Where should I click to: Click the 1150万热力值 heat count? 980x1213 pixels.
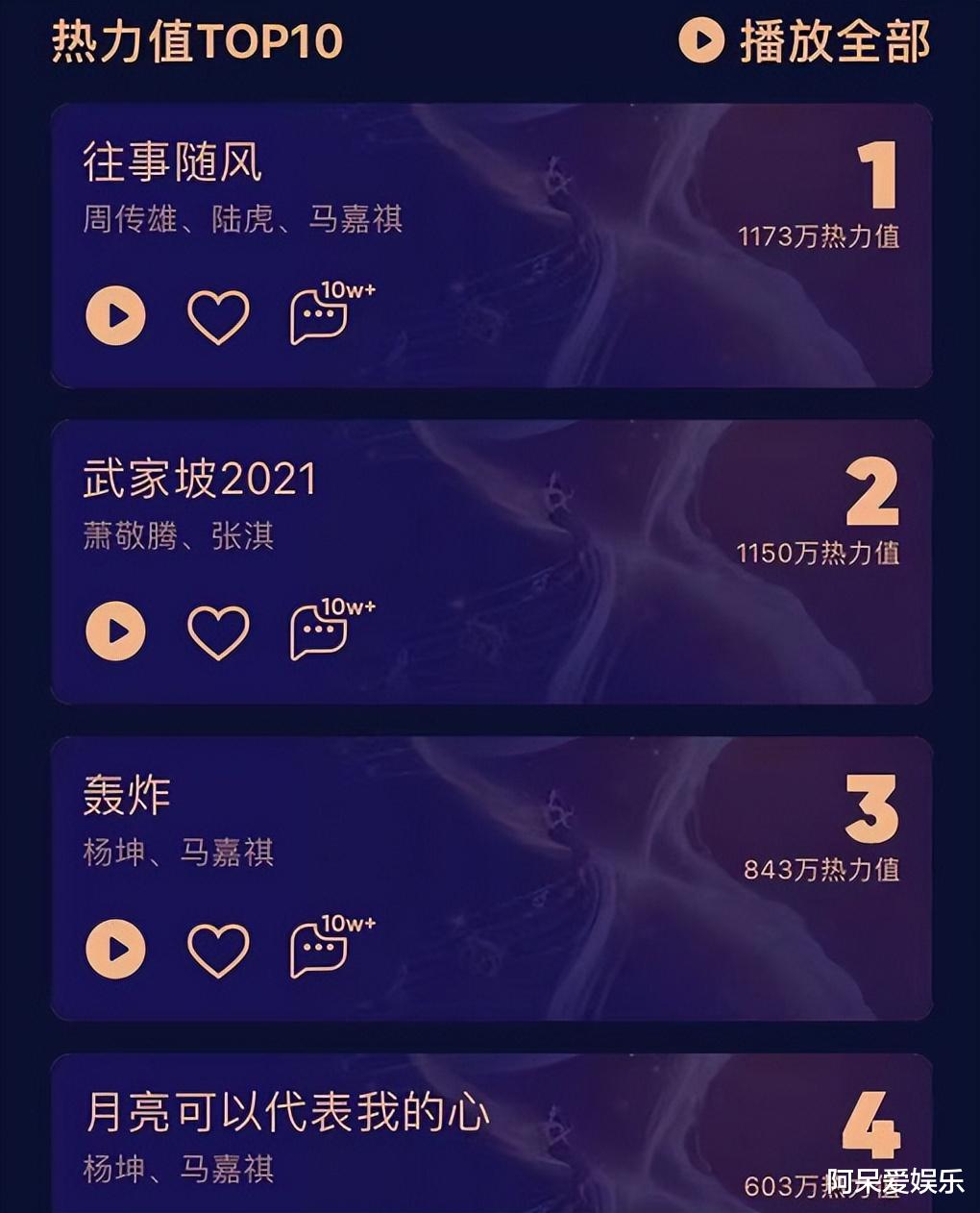click(x=818, y=550)
